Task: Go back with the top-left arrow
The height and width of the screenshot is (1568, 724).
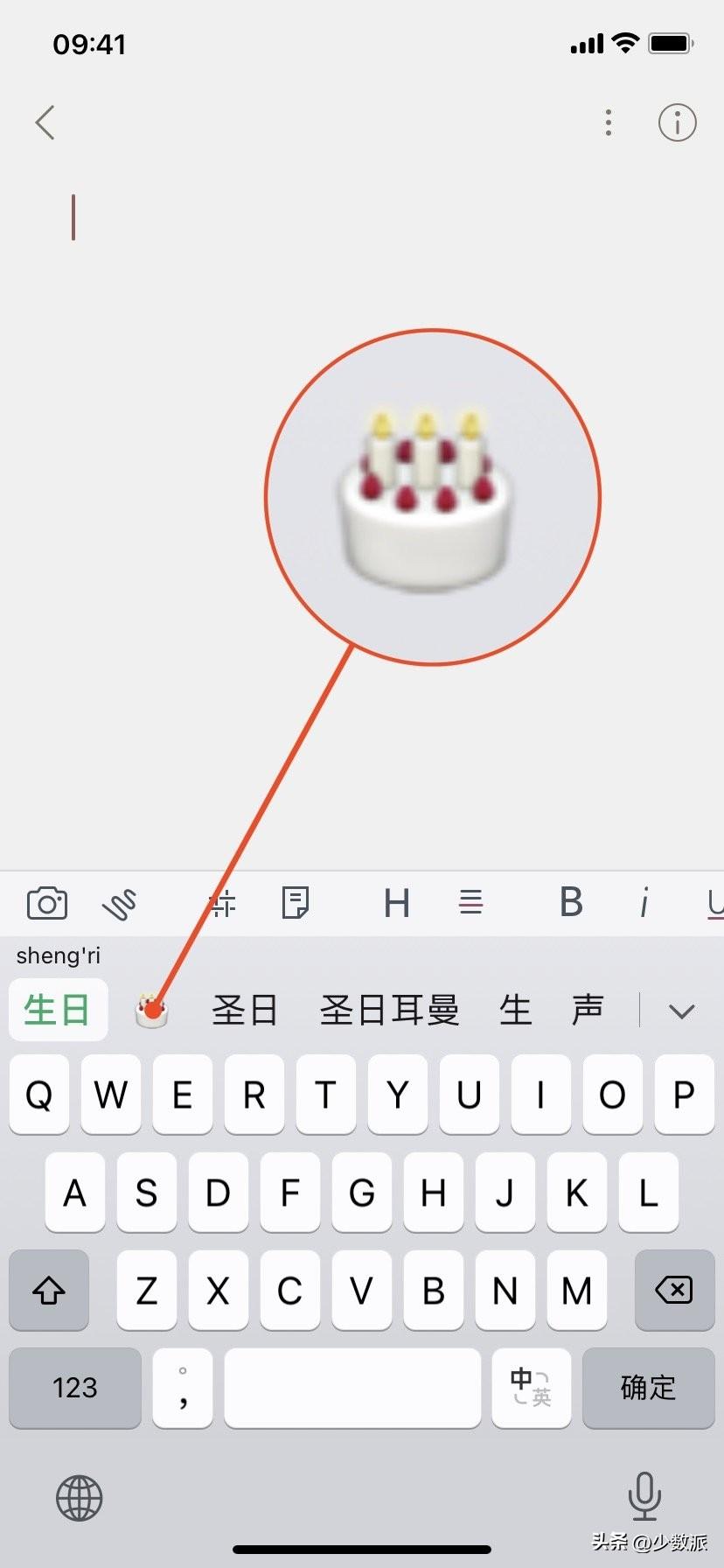Action: (45, 122)
